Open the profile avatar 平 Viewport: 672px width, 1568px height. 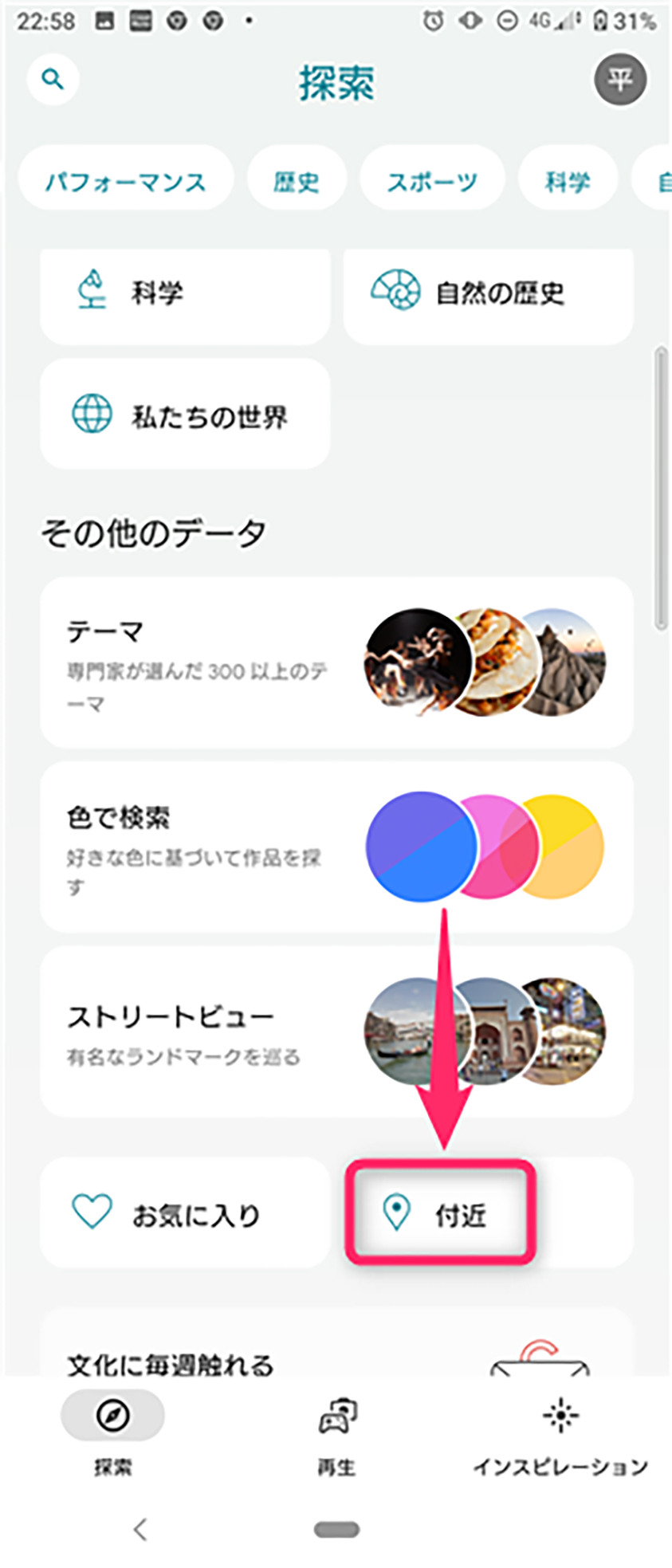[x=619, y=79]
